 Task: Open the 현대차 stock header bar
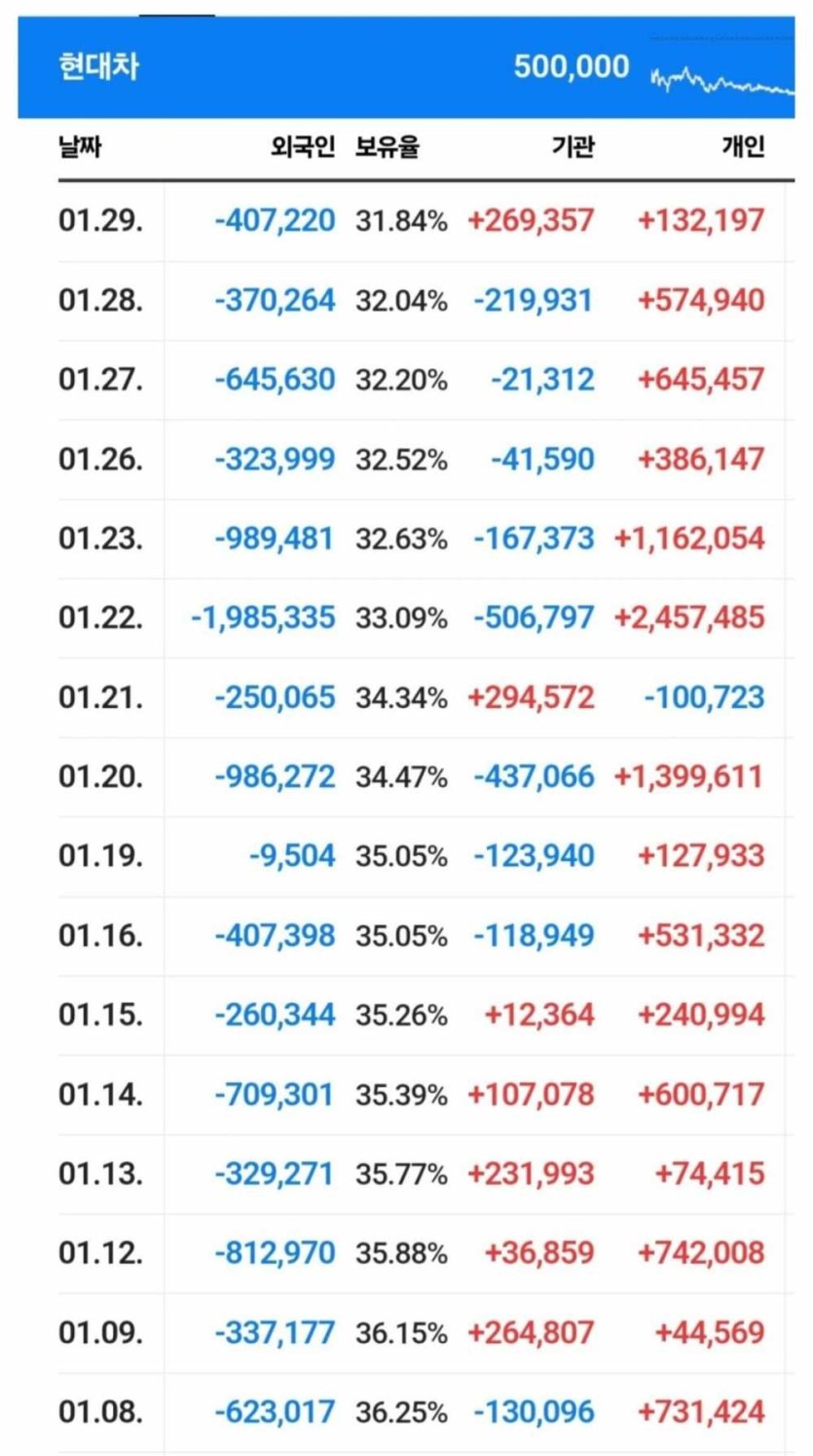[x=97, y=68]
